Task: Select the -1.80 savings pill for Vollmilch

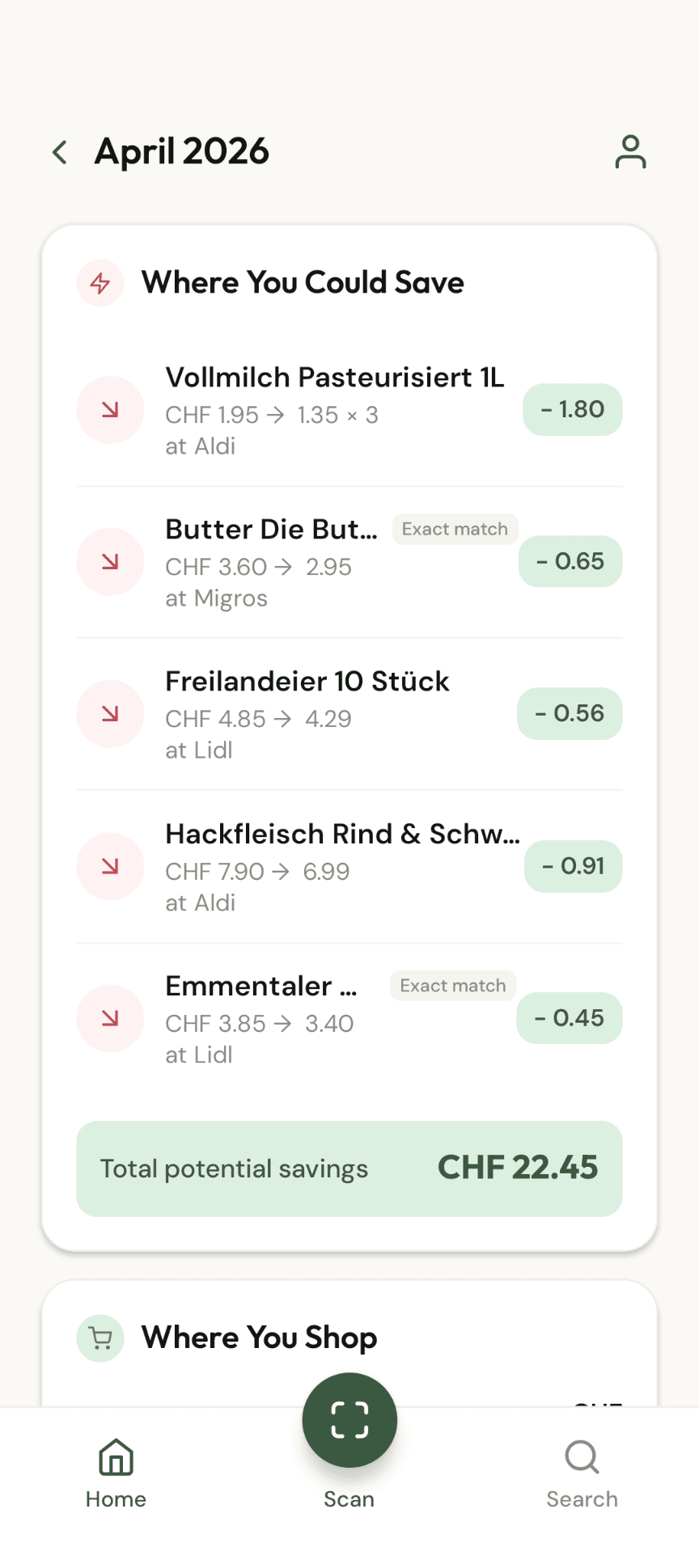Action: point(572,409)
